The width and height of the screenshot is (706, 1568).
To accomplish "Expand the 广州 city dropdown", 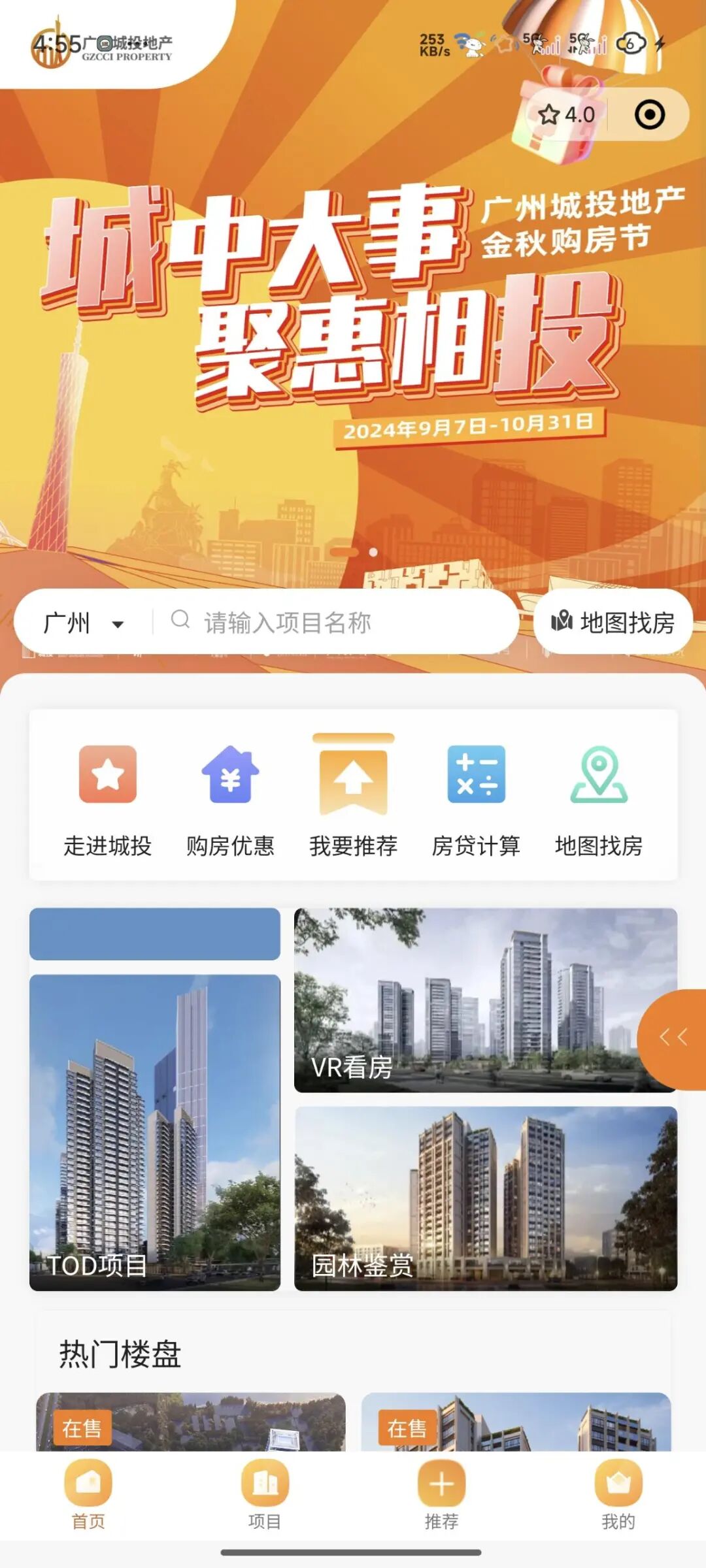I will click(84, 623).
